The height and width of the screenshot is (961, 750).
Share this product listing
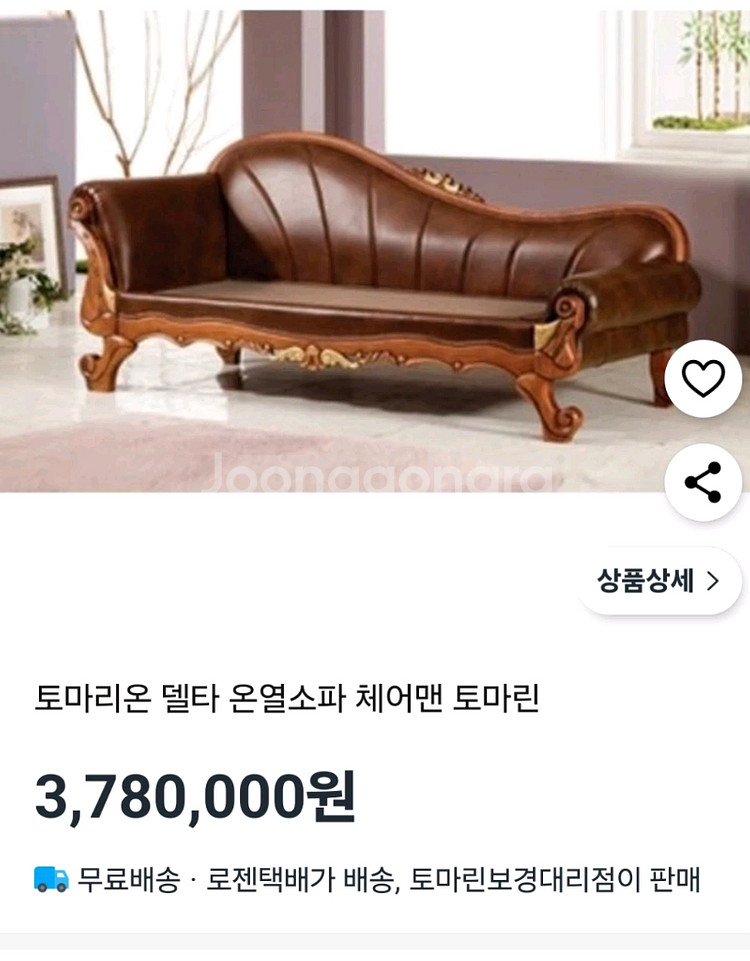point(703,483)
